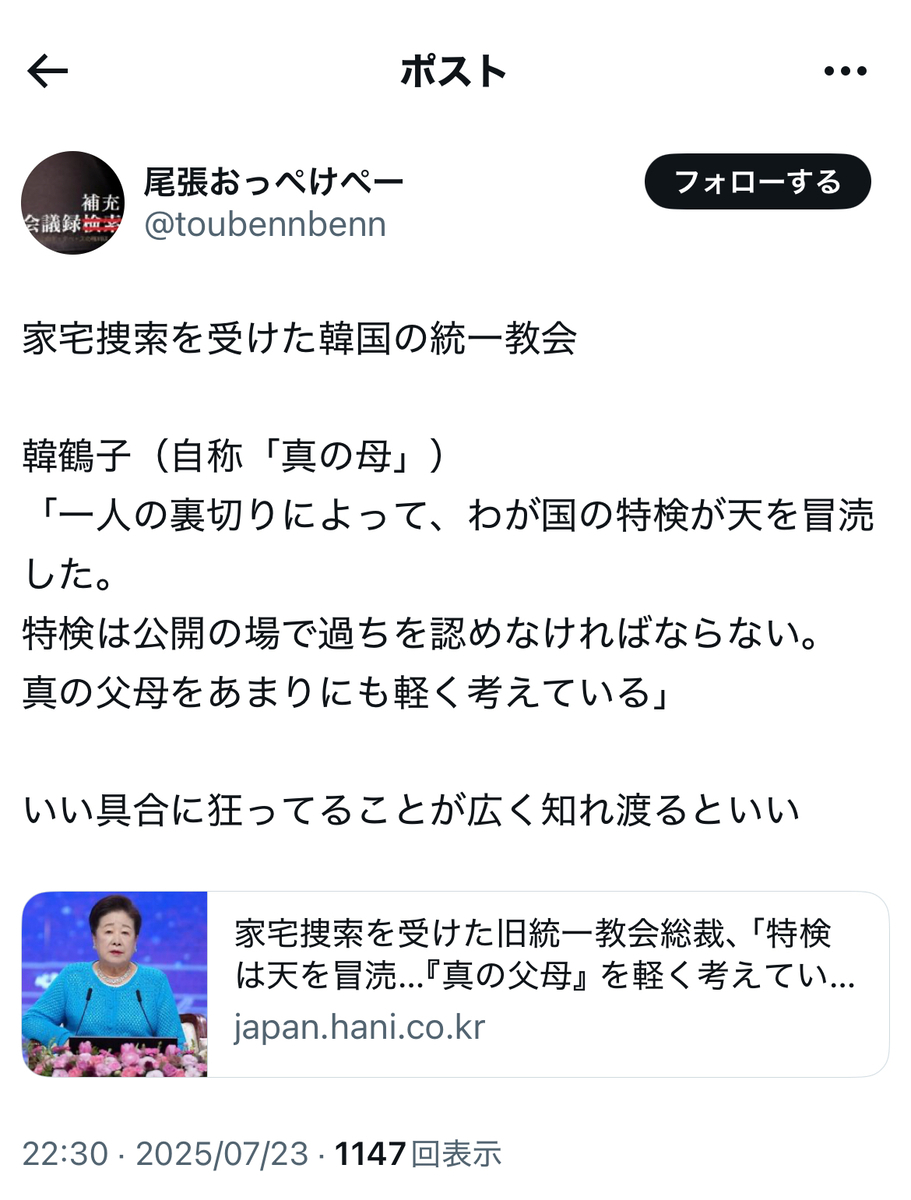Open 尾張おっぺけぺー's profile picture
The height and width of the screenshot is (1200, 911).
pyautogui.click(x=73, y=203)
